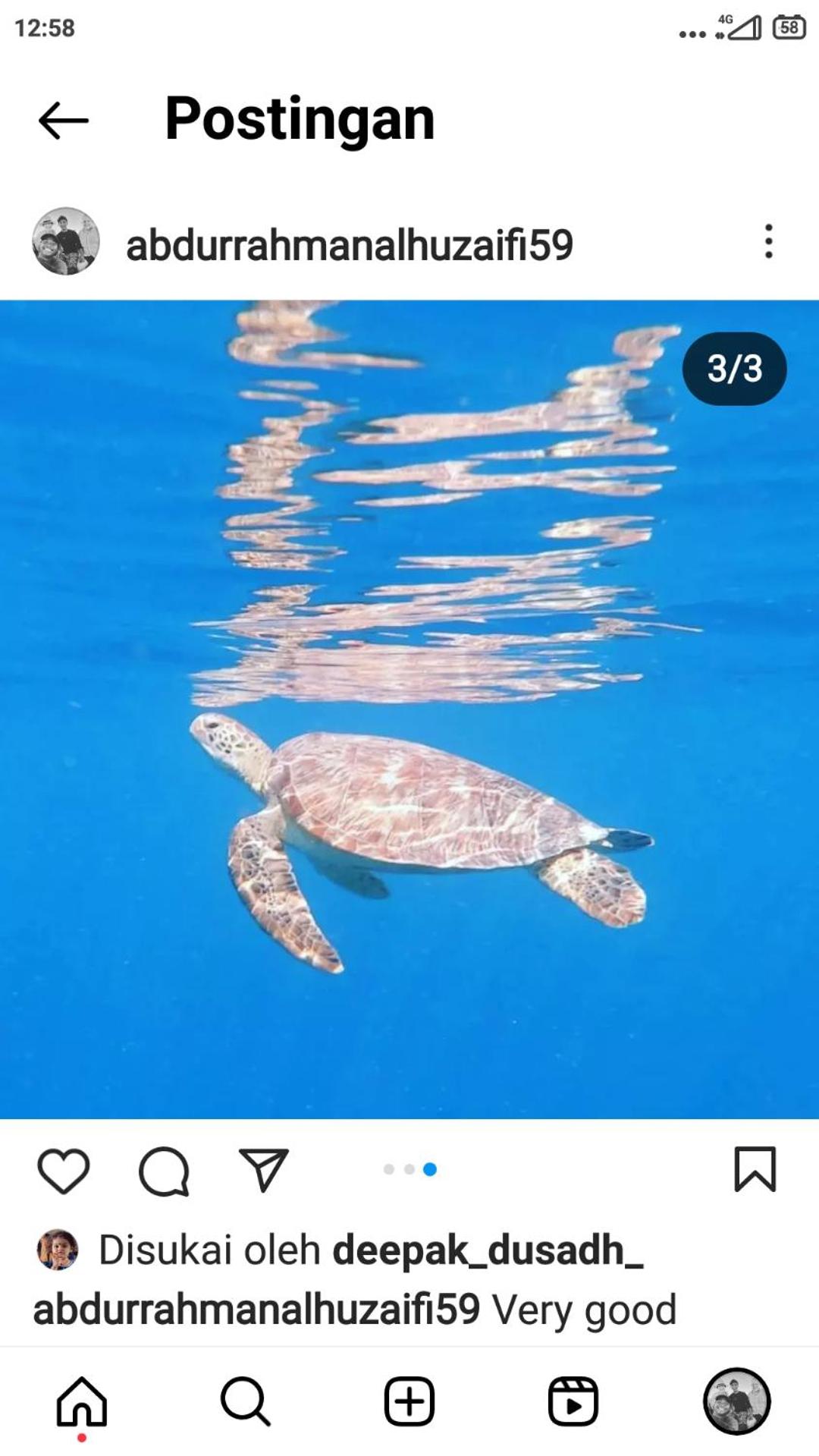The width and height of the screenshot is (819, 1456).
Task: Like the turtle post with the heart icon
Action: point(64,1171)
